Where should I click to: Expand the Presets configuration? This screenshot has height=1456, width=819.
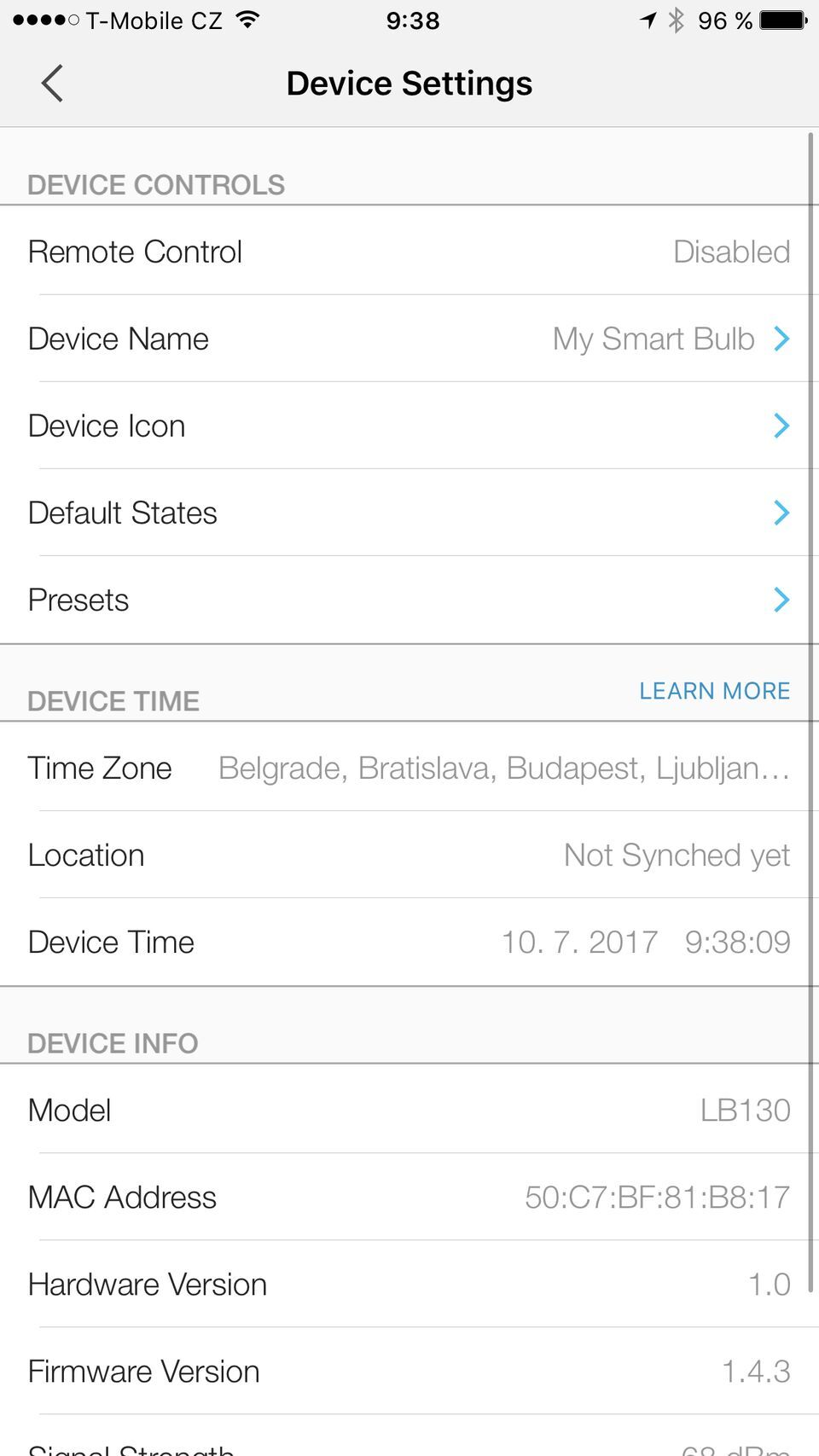409,600
